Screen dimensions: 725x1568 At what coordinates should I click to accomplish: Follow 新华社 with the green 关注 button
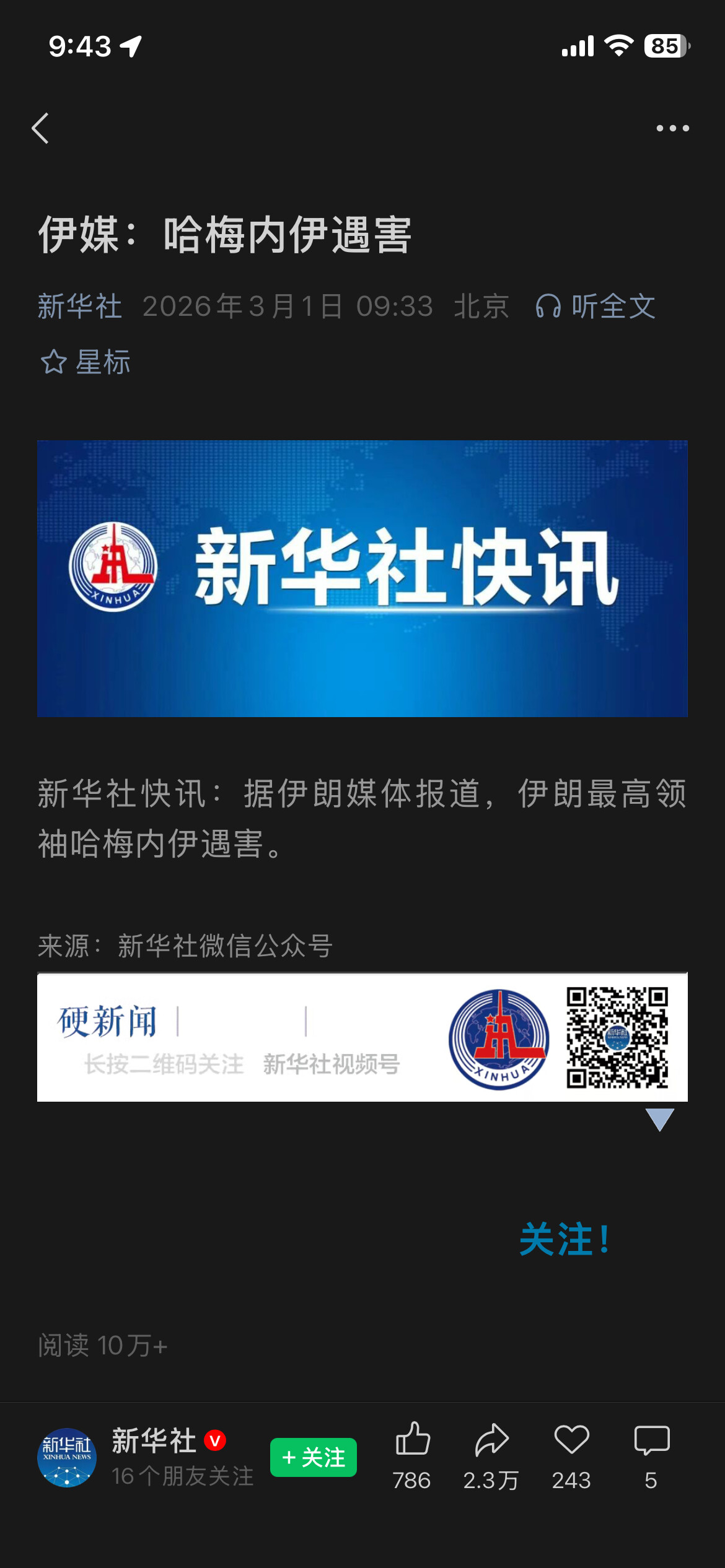(x=313, y=1457)
